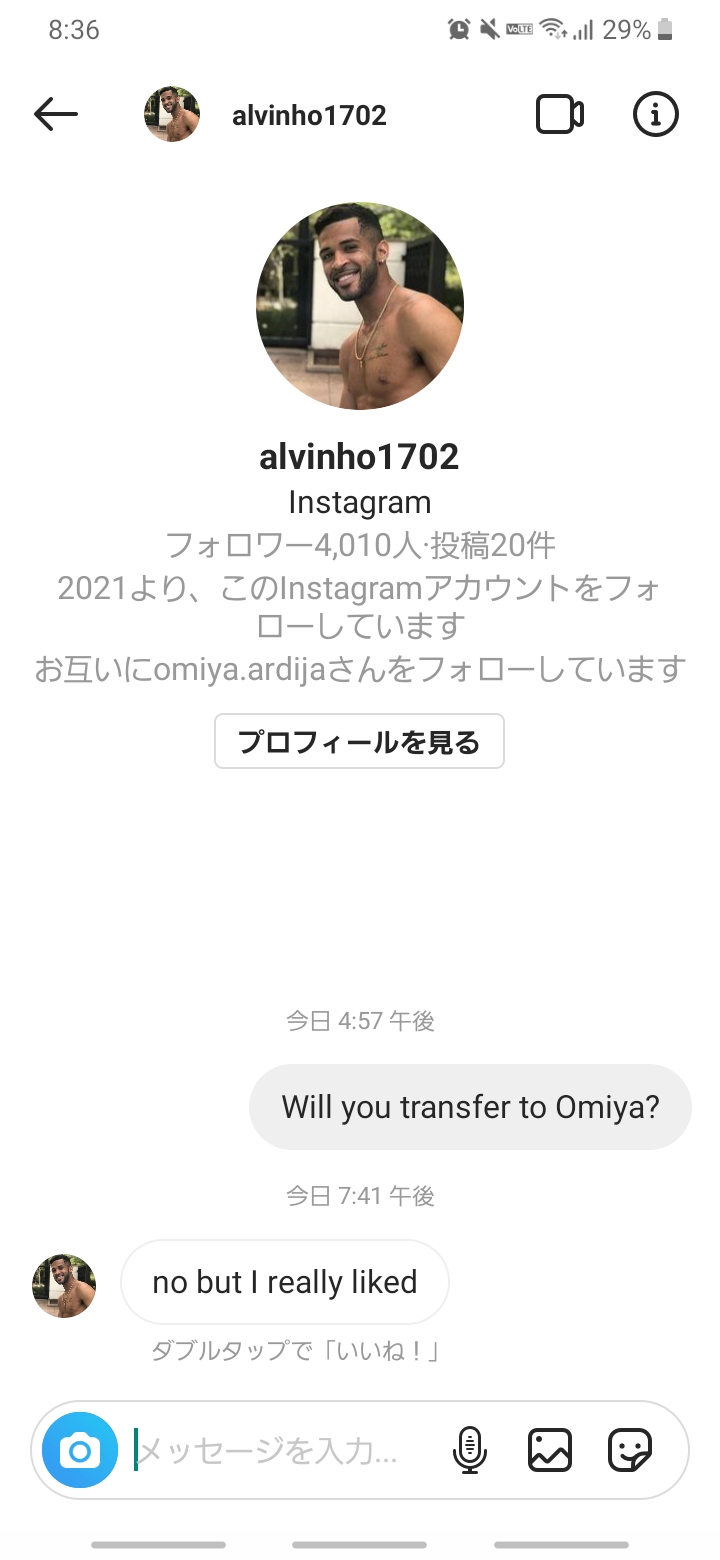The width and height of the screenshot is (720, 1560).
Task: Tap プロフィールを見る to view profile
Action: click(359, 742)
